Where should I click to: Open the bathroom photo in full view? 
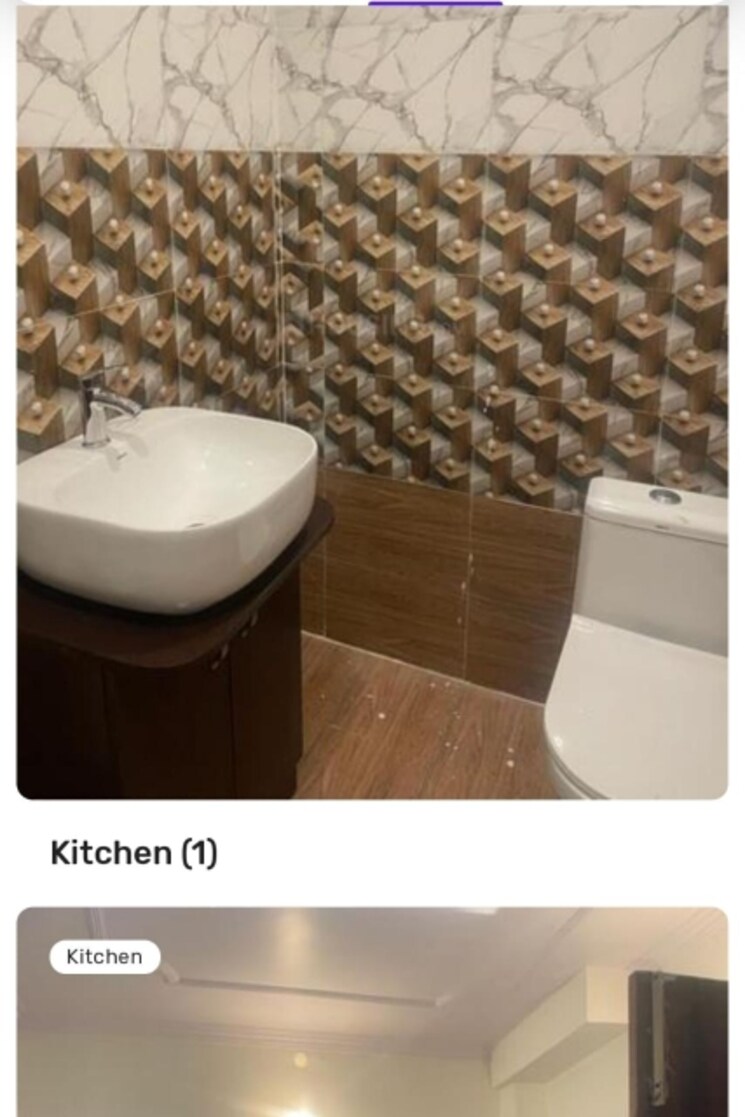[372, 402]
